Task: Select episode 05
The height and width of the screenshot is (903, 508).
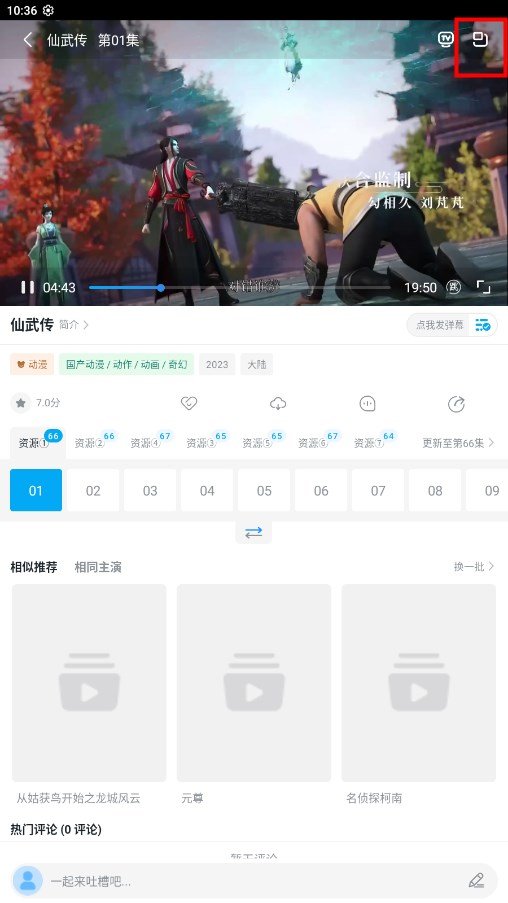Action: click(x=264, y=490)
